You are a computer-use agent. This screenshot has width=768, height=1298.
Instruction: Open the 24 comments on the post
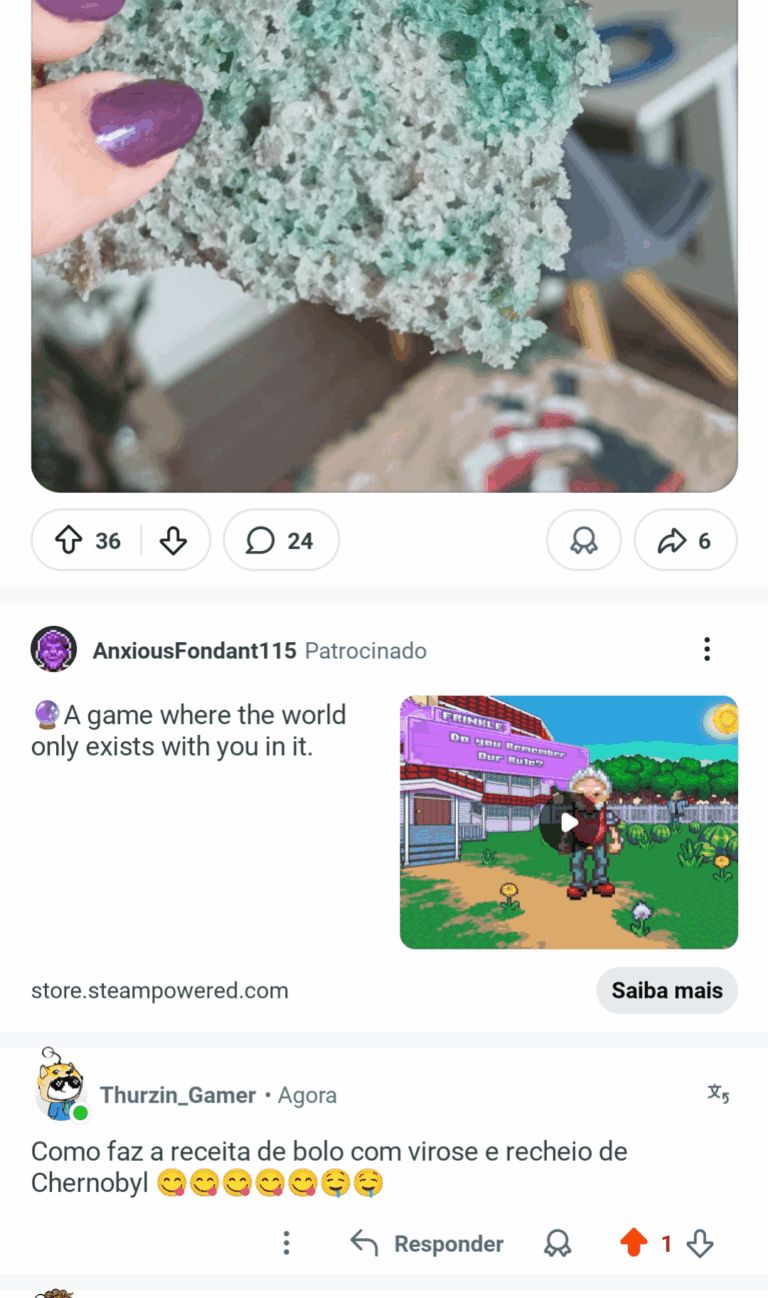click(281, 541)
